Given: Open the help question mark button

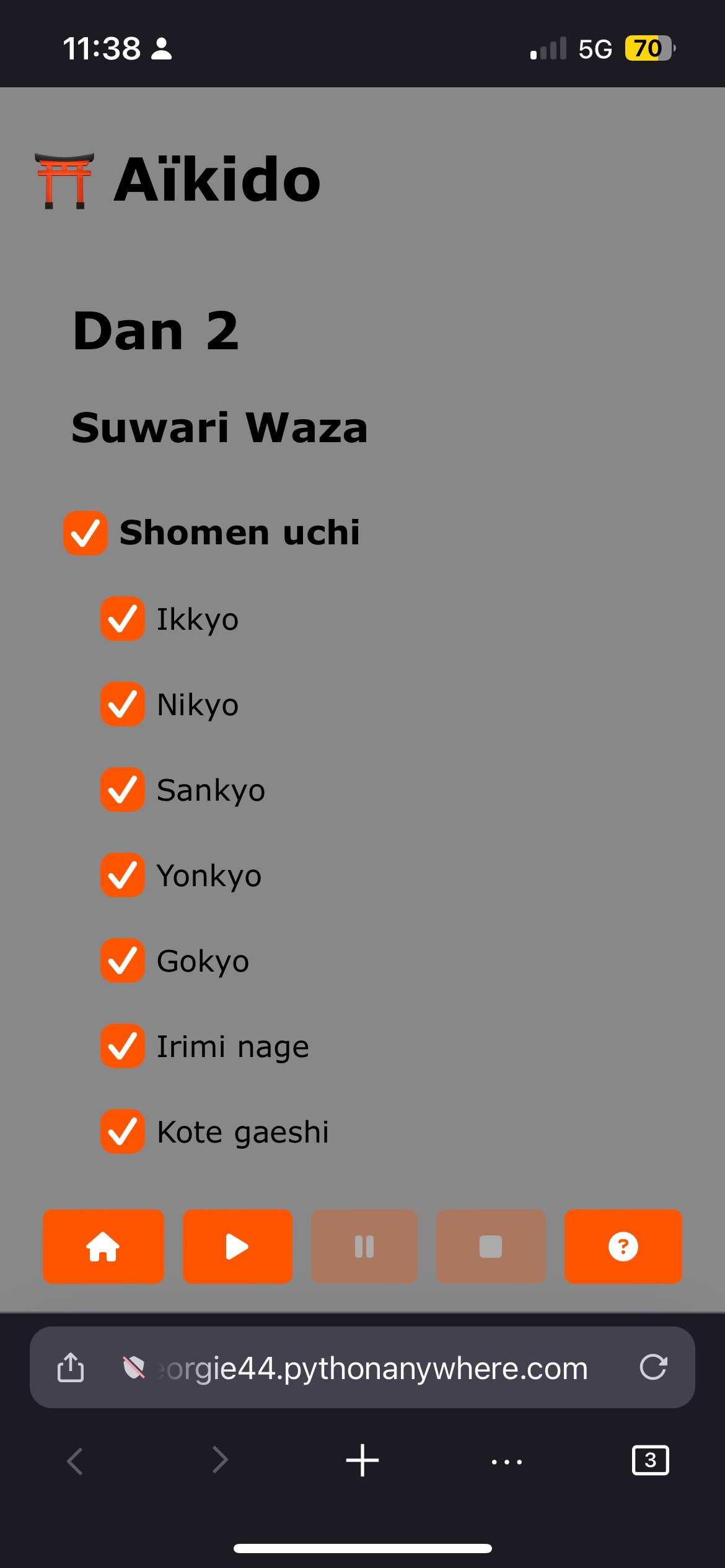Looking at the screenshot, I should [x=623, y=1247].
